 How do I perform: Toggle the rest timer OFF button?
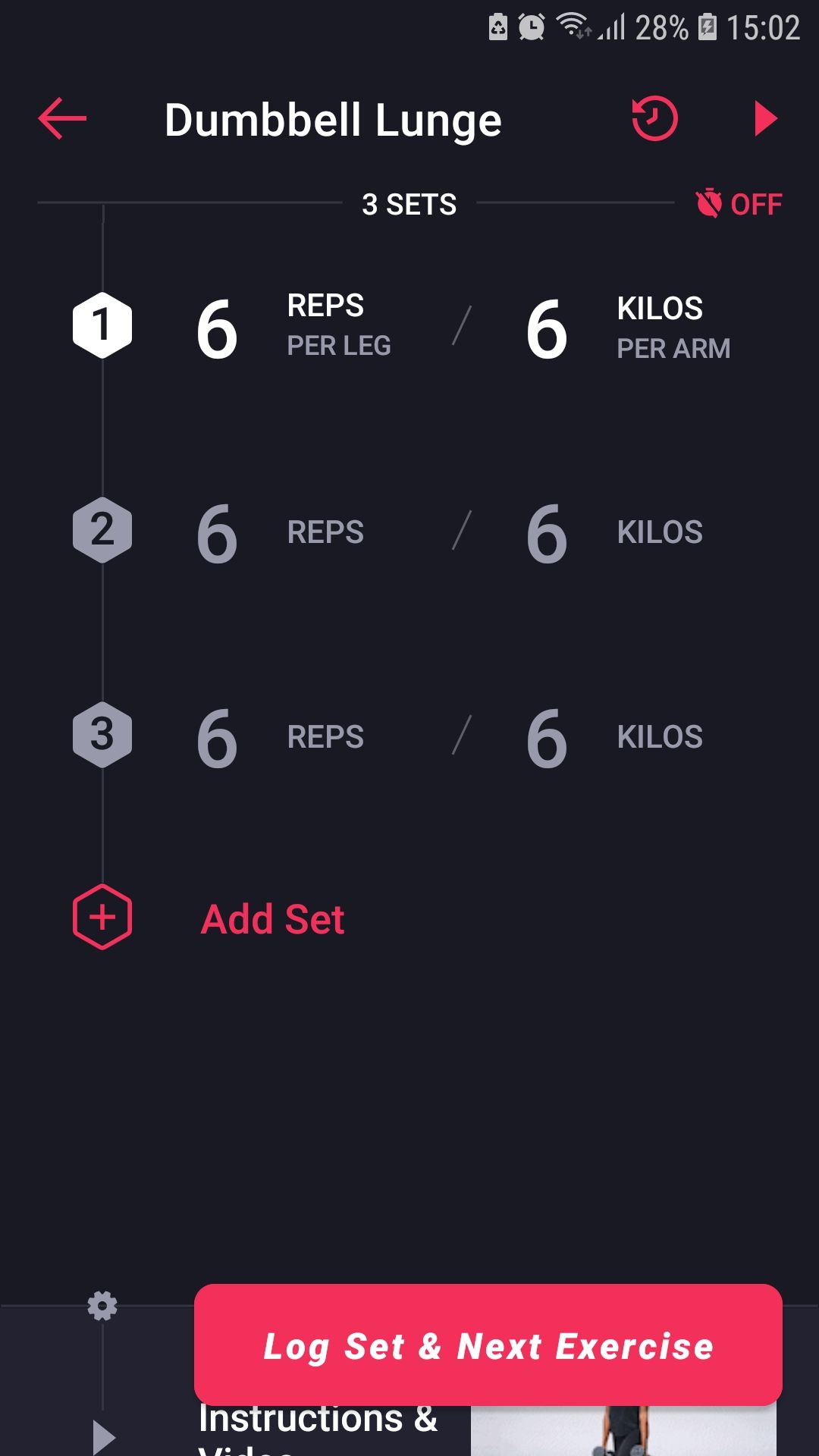tap(739, 204)
